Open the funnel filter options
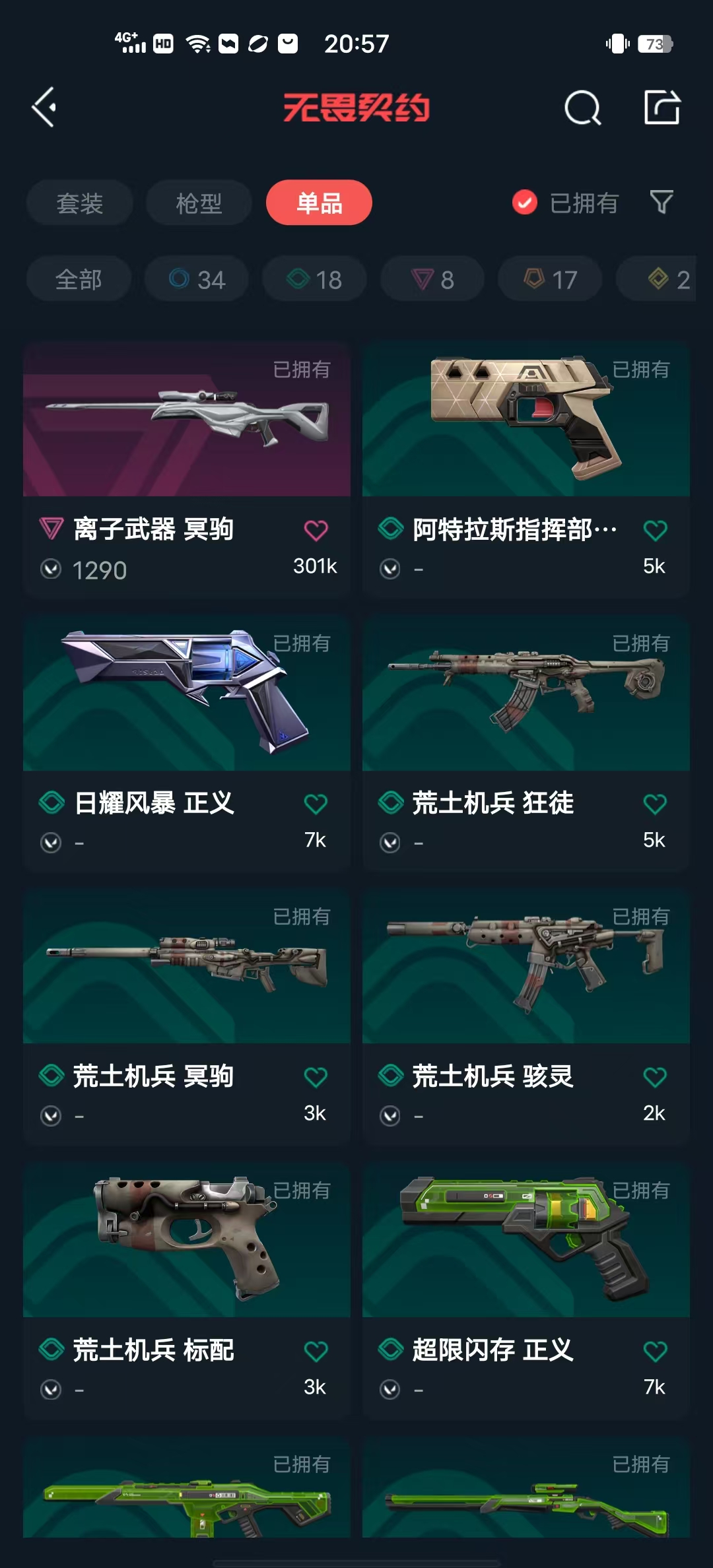Viewport: 713px width, 1568px height. (661, 202)
